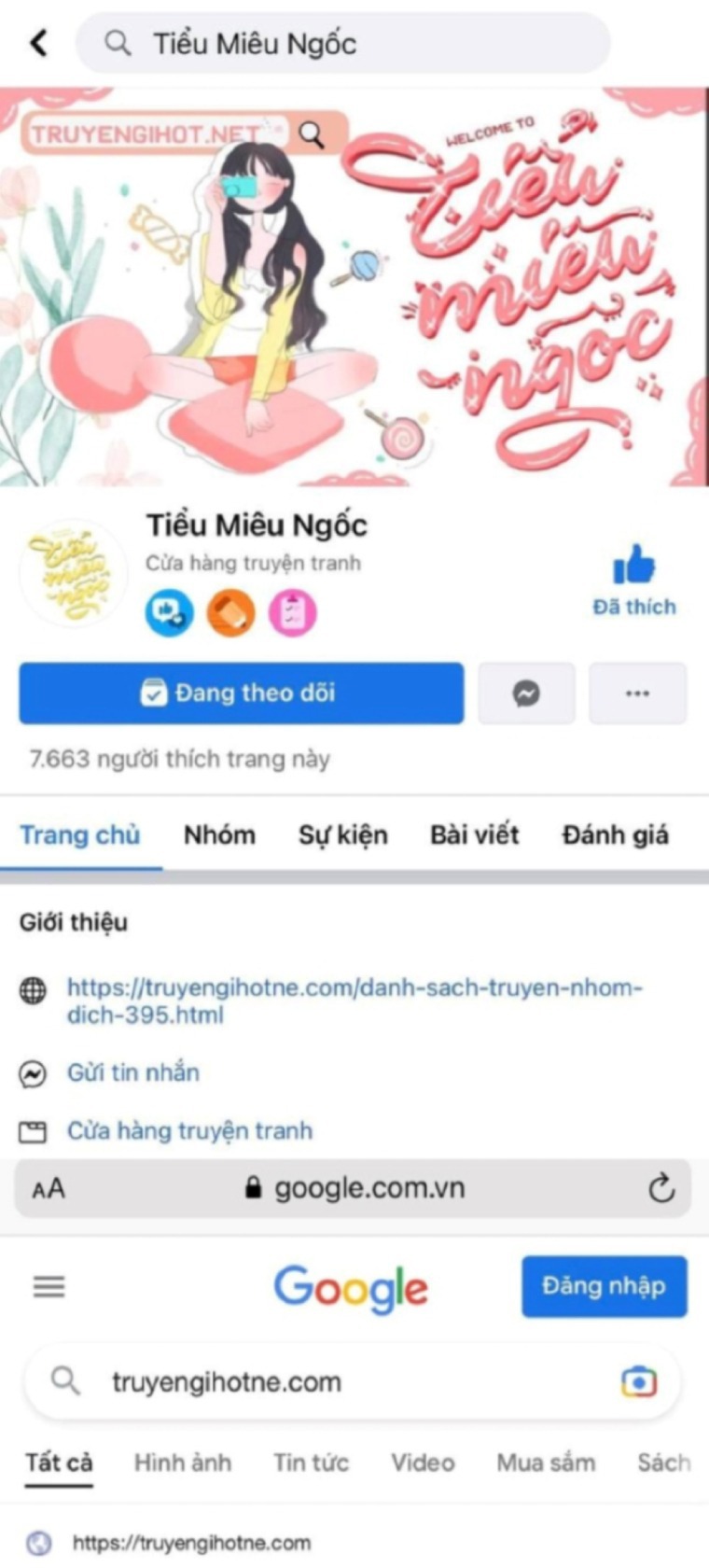Unlike the page via Đã thích

(635, 581)
